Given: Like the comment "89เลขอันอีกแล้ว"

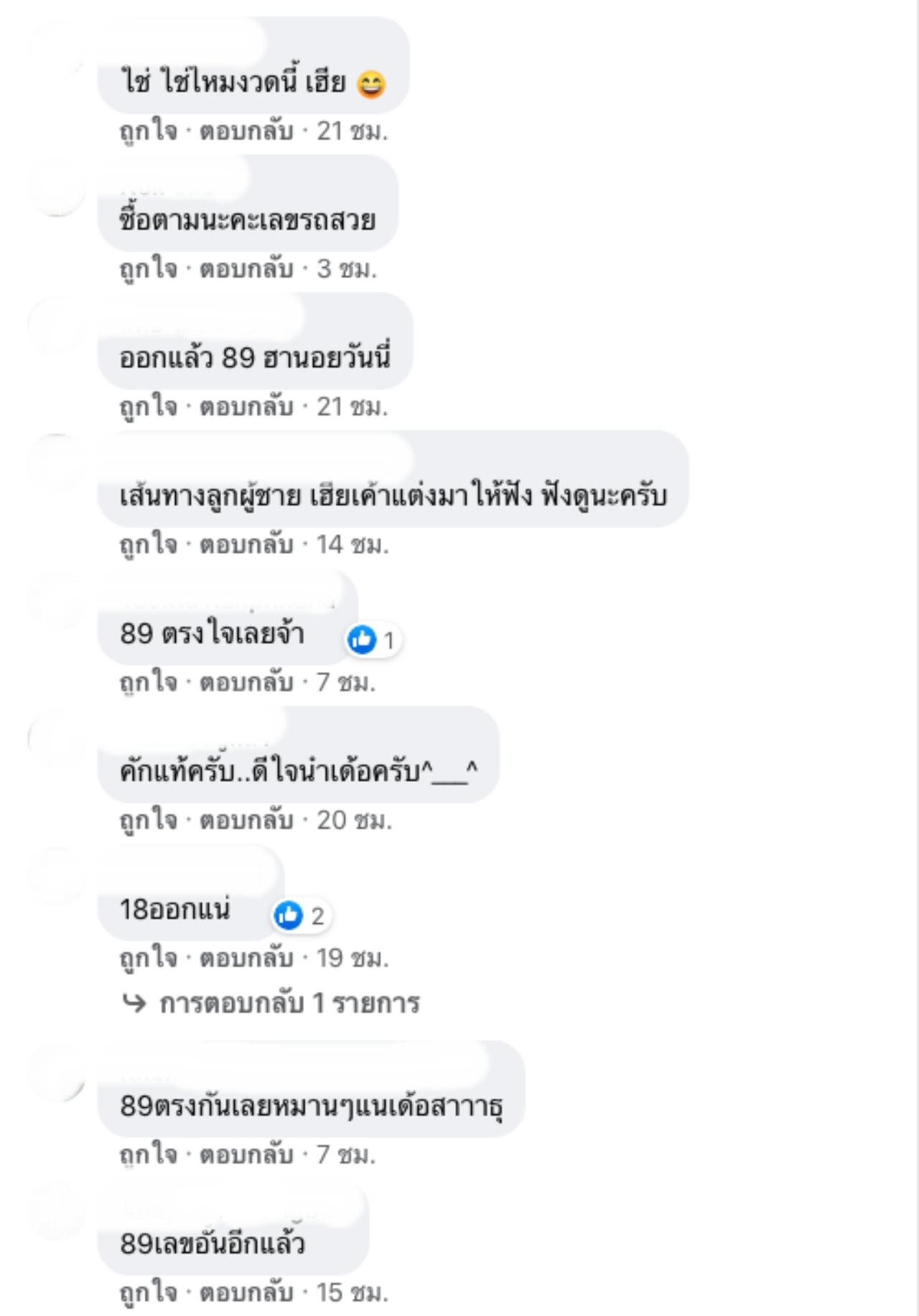Looking at the screenshot, I should (148, 1292).
